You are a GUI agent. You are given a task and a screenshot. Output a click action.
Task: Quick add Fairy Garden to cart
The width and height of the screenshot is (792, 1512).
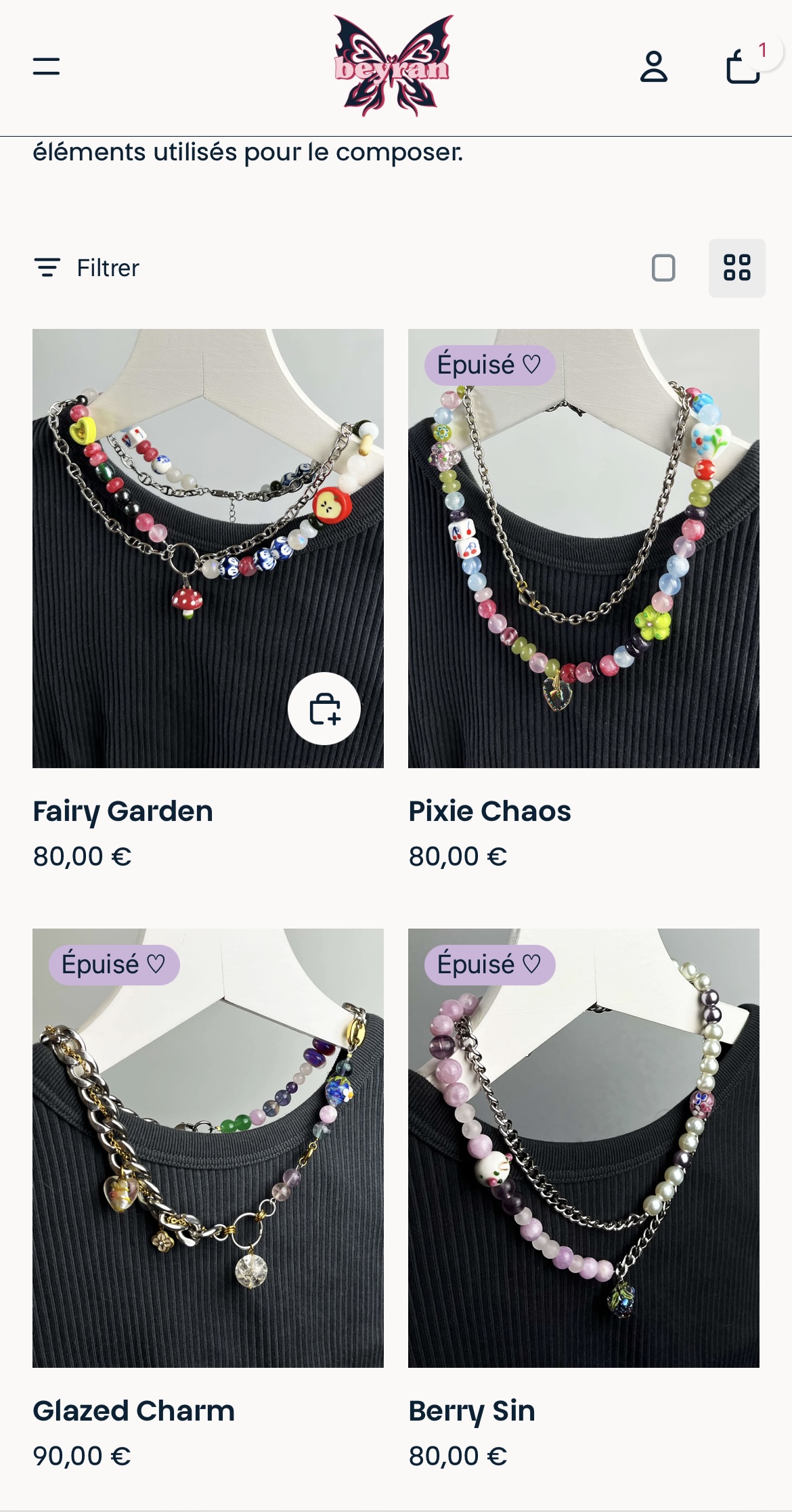324,709
